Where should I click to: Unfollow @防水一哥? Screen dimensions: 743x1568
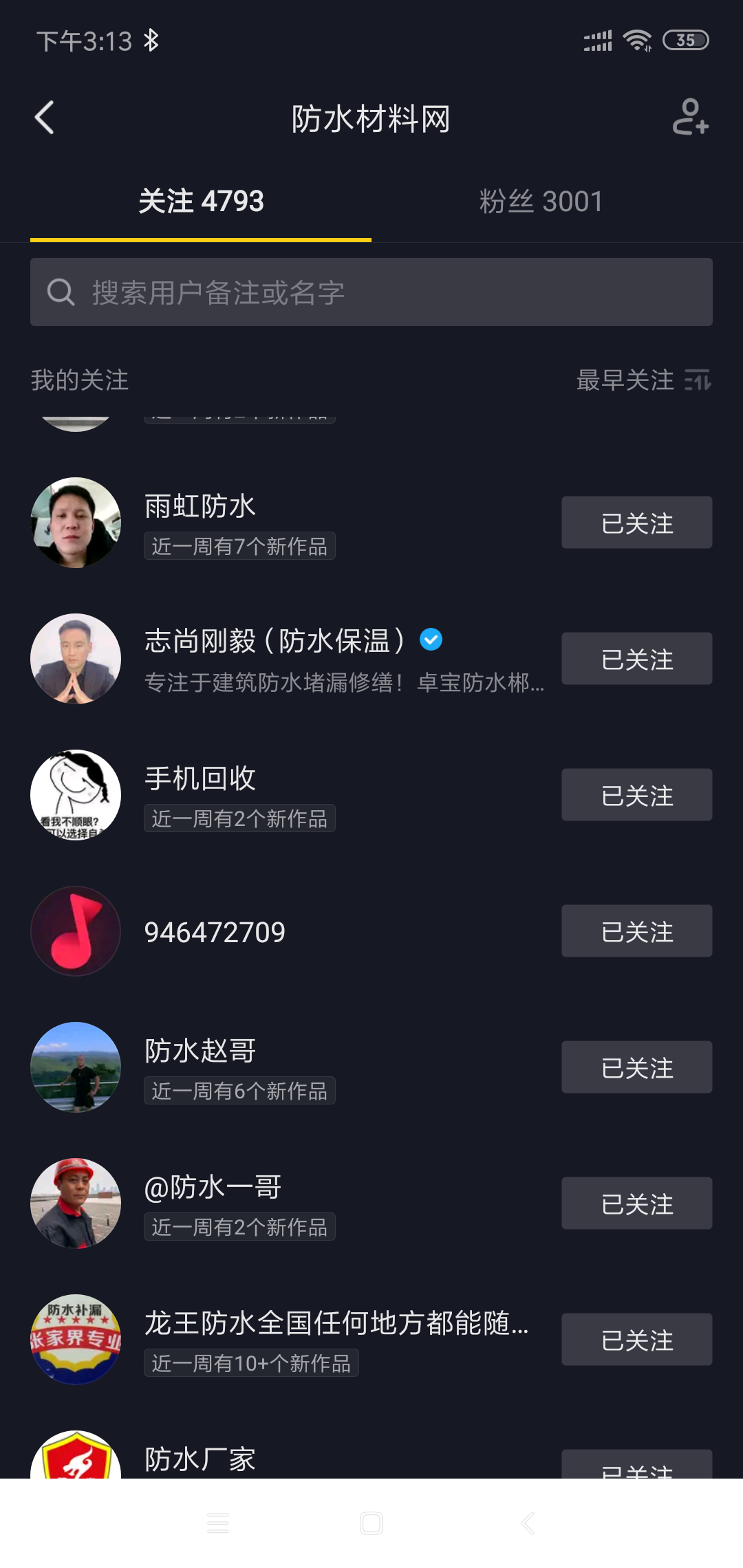coord(636,1204)
